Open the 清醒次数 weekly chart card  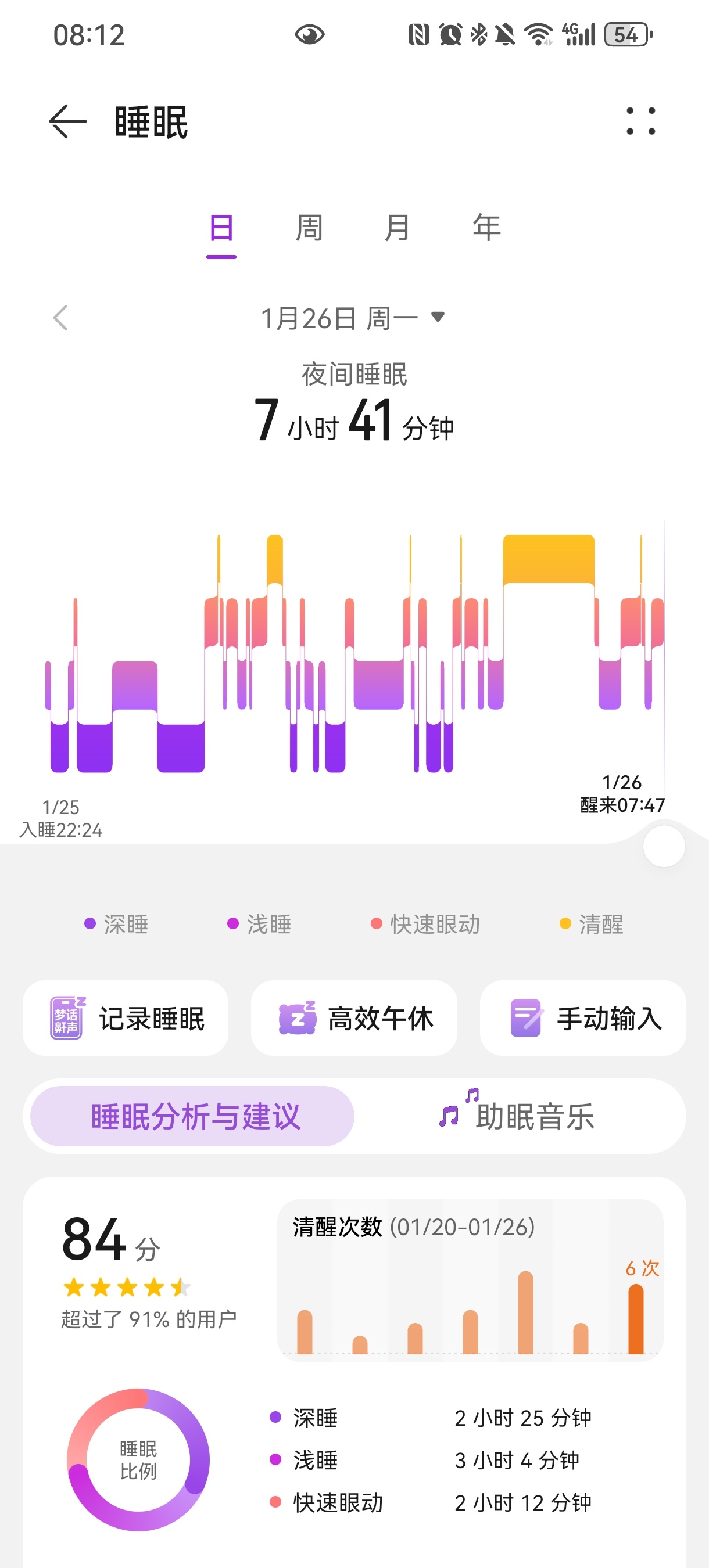click(x=470, y=1279)
